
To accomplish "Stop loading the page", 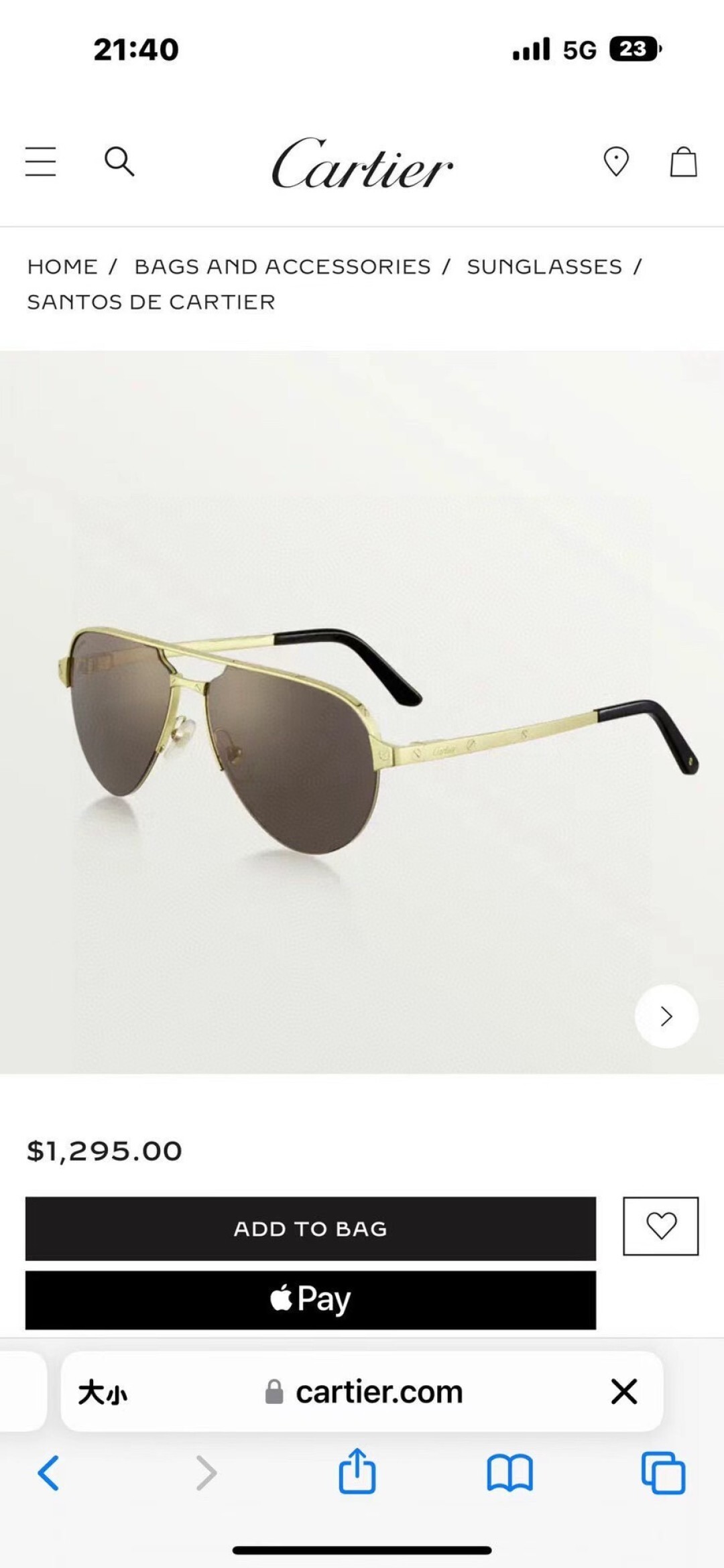I will [x=623, y=1392].
